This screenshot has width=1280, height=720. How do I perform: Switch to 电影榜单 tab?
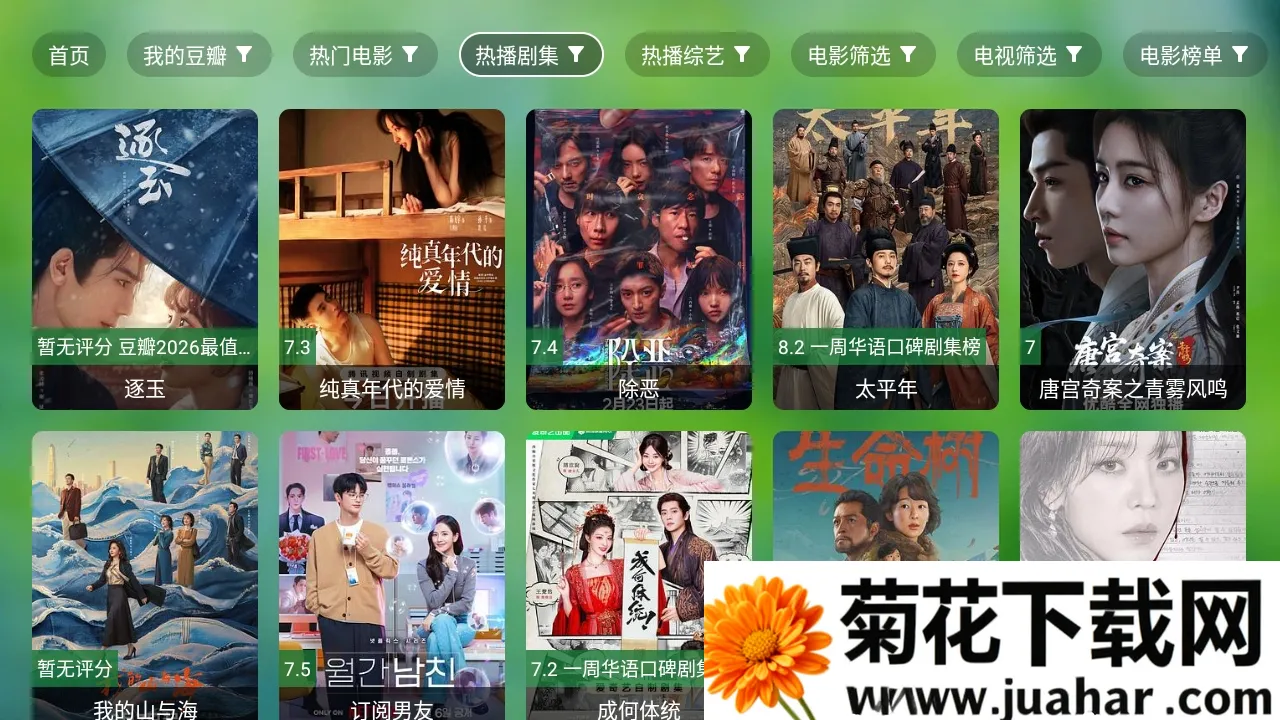pos(1194,55)
